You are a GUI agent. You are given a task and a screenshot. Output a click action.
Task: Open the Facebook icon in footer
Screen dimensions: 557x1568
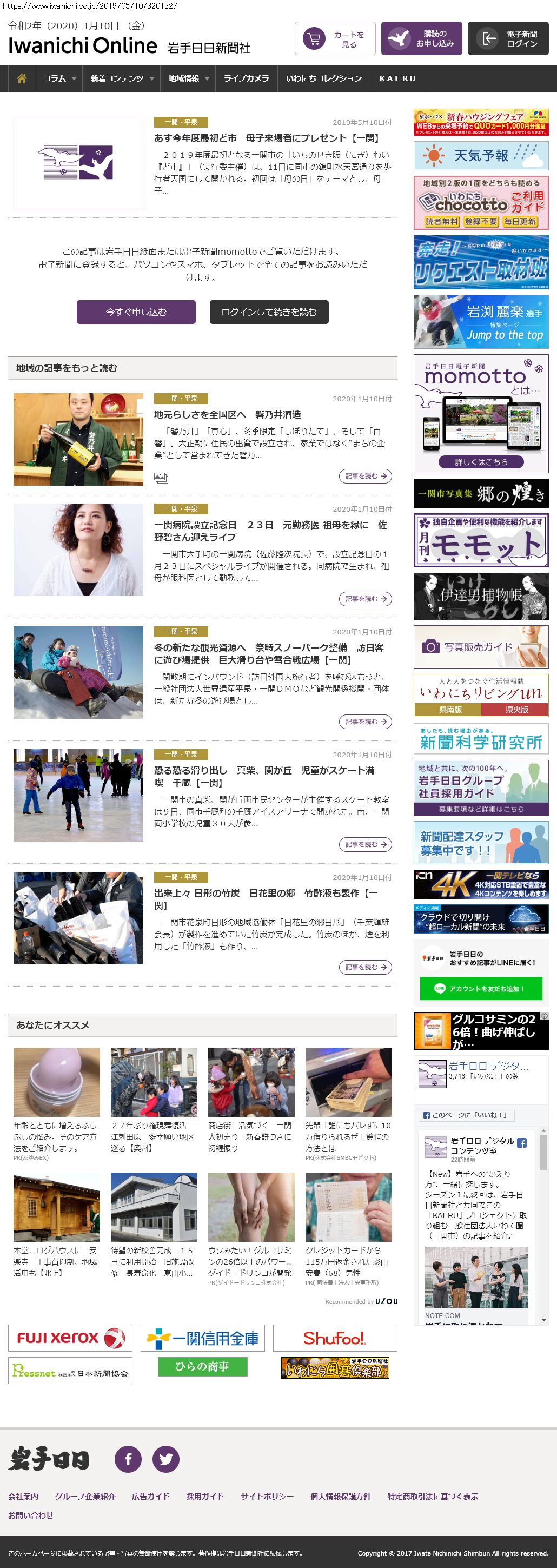[x=129, y=1459]
